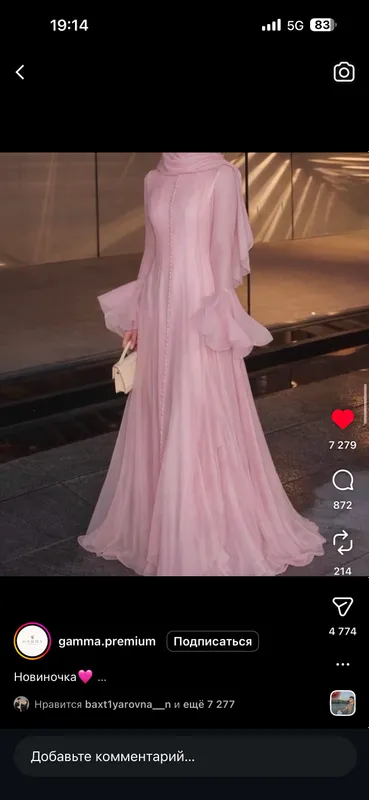Tap the Добавьте комментарий field
Viewport: 369px width, 800px height.
[185, 757]
